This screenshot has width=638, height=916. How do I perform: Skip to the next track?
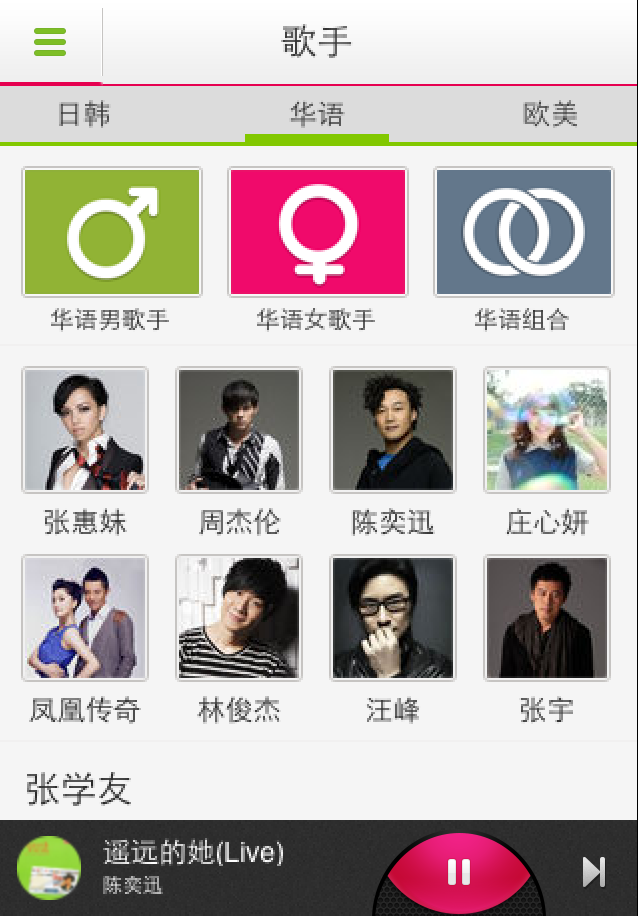tap(594, 872)
